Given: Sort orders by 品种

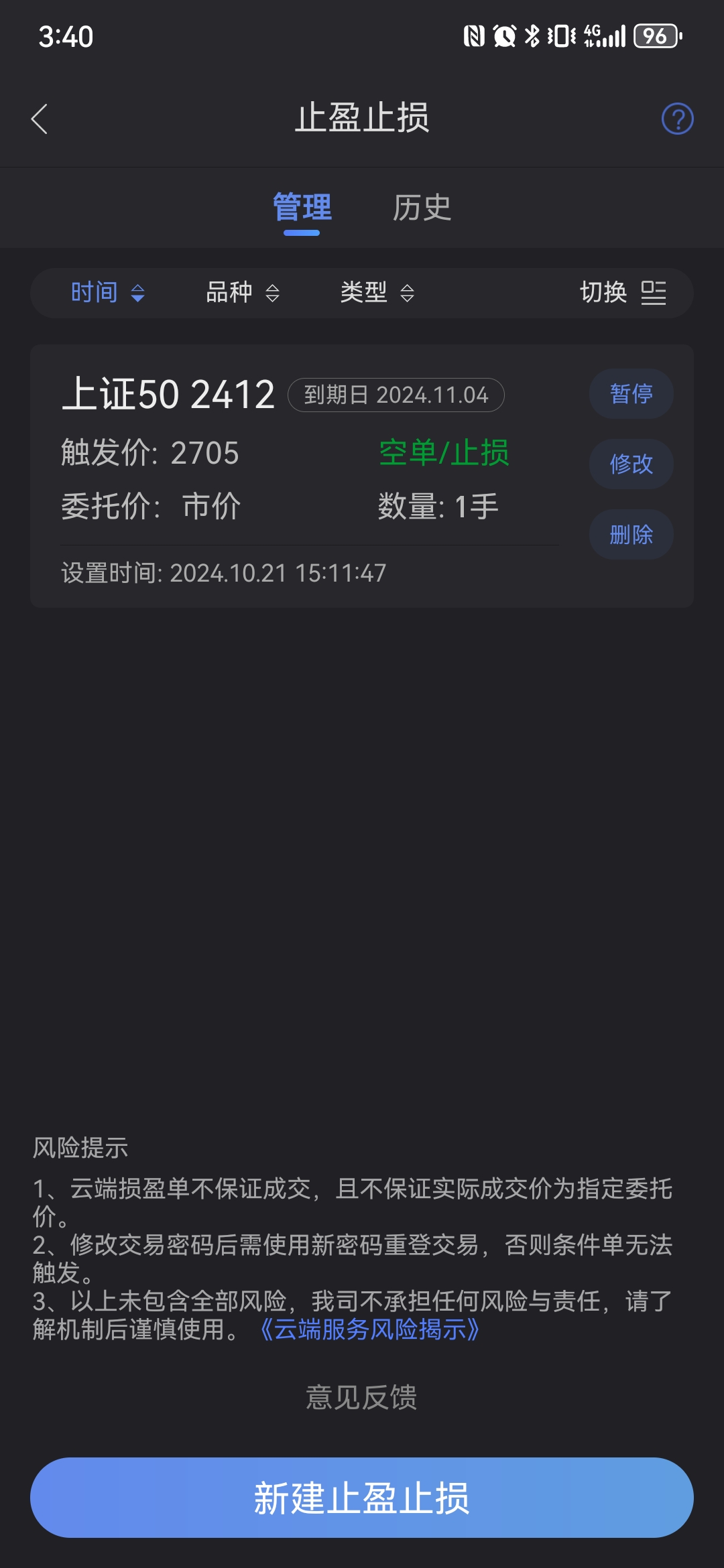Looking at the screenshot, I should (x=242, y=293).
